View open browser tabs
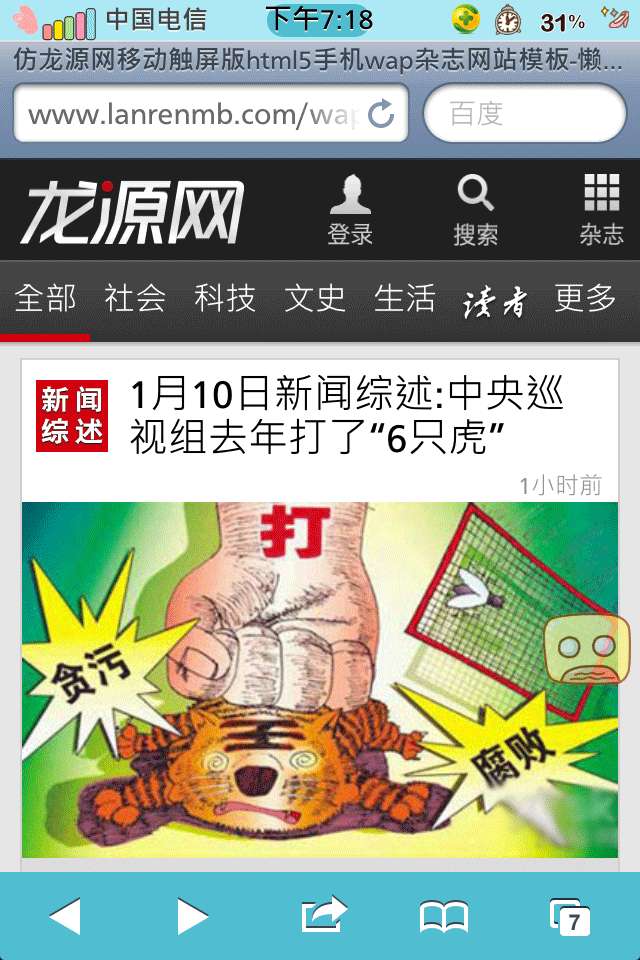Image resolution: width=640 pixels, height=960 pixels. 570,916
